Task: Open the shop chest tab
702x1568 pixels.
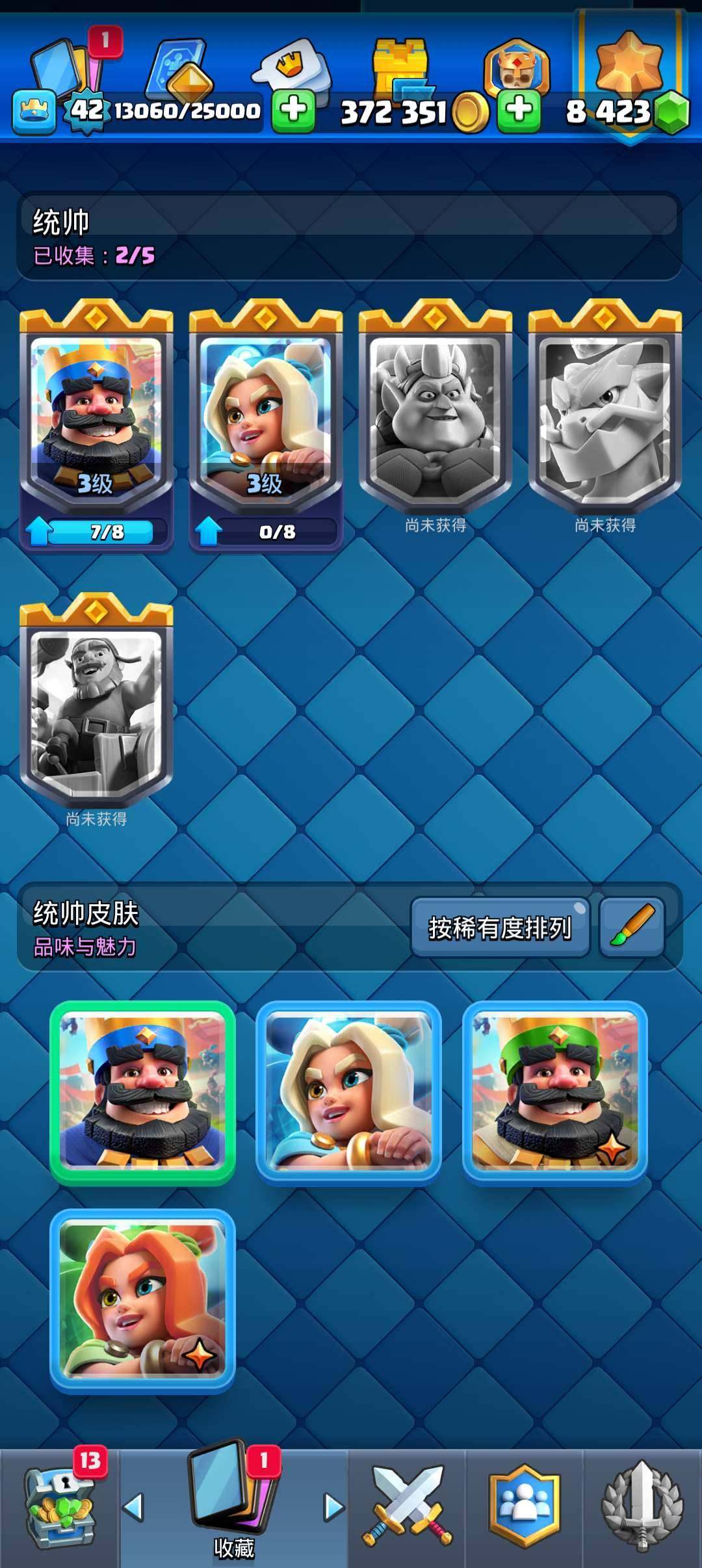Action: point(60,1508)
